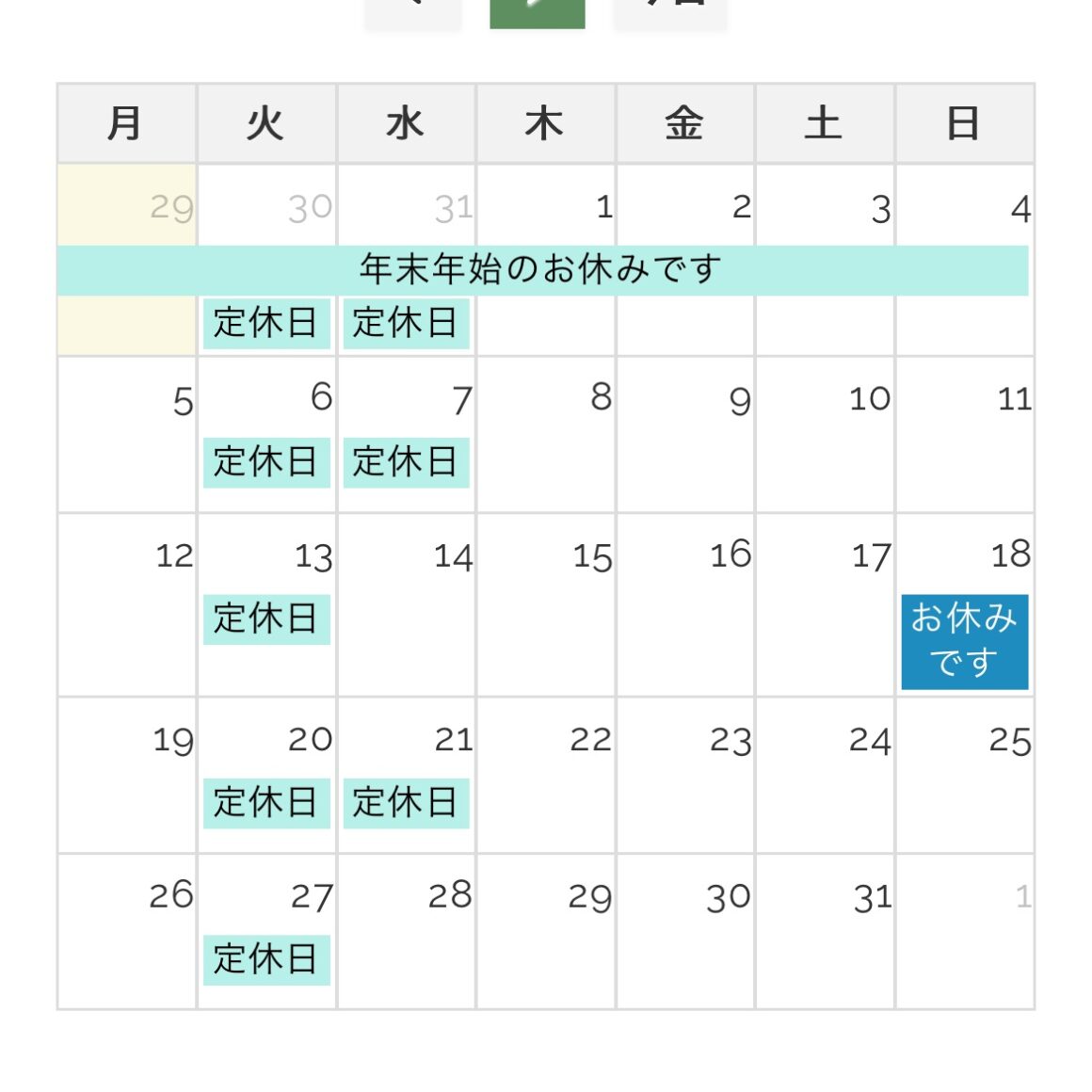This screenshot has width=1092, height=1092.
Task: Open the お休みです event on the 18th
Action: pyautogui.click(x=964, y=641)
